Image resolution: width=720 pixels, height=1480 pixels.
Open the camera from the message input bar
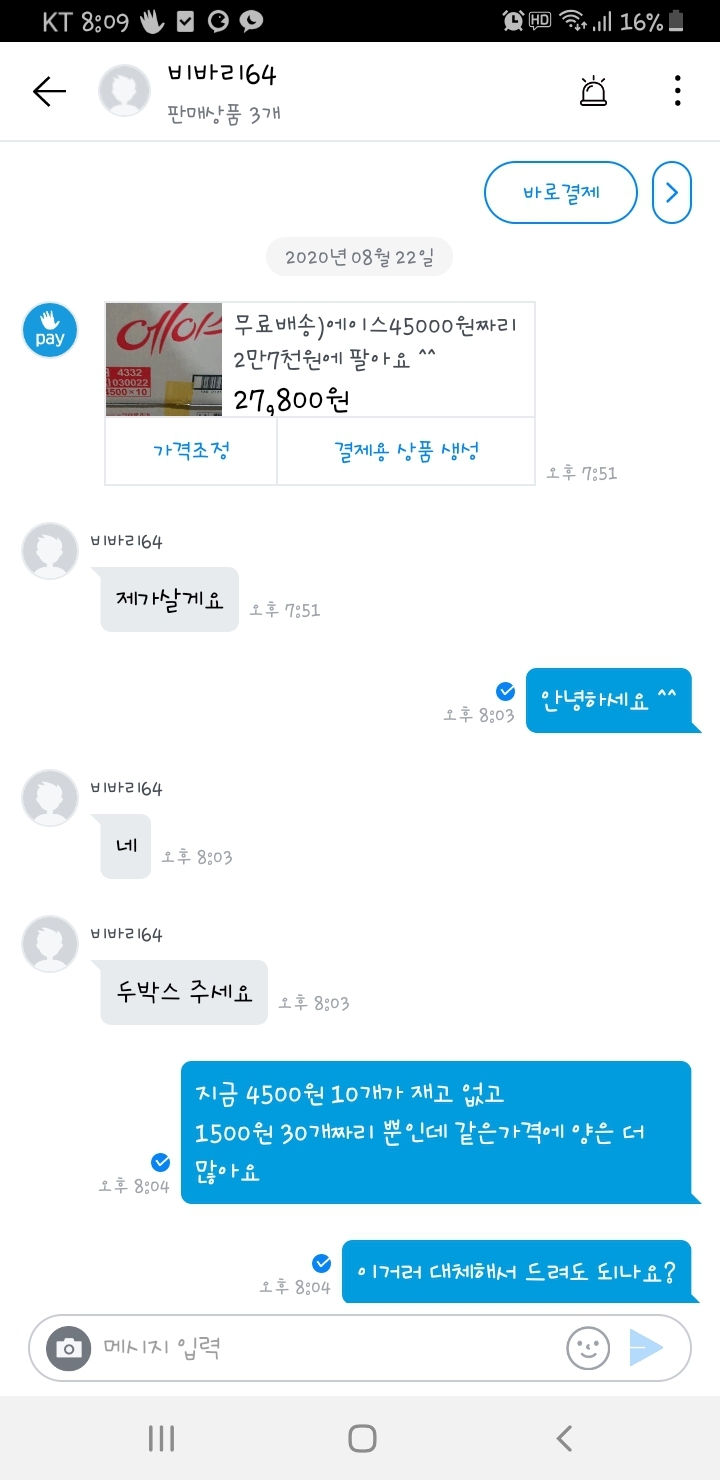pos(68,1347)
